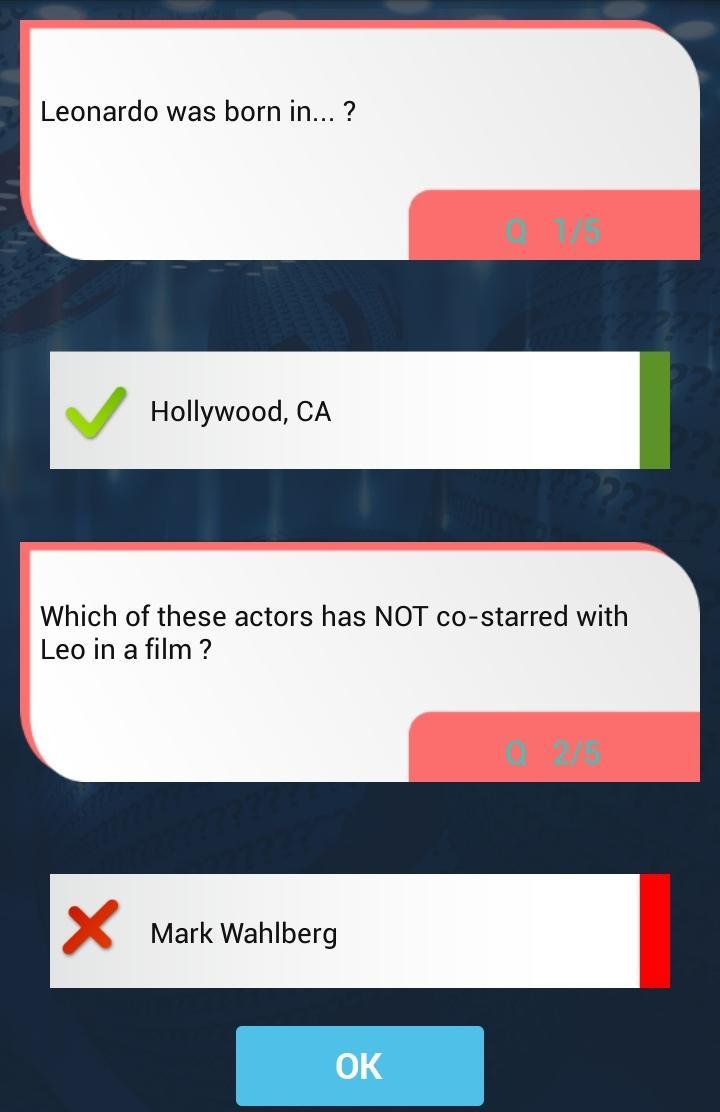Tap the OK button
720x1112 pixels.
point(359,1066)
